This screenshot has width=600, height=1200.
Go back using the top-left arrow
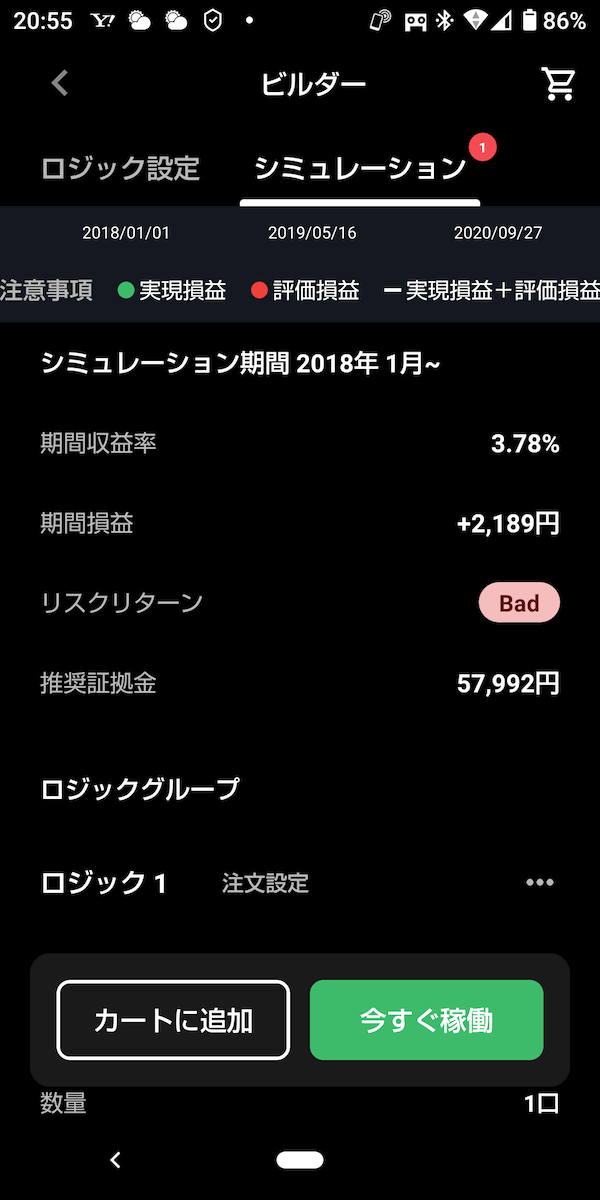coord(60,83)
